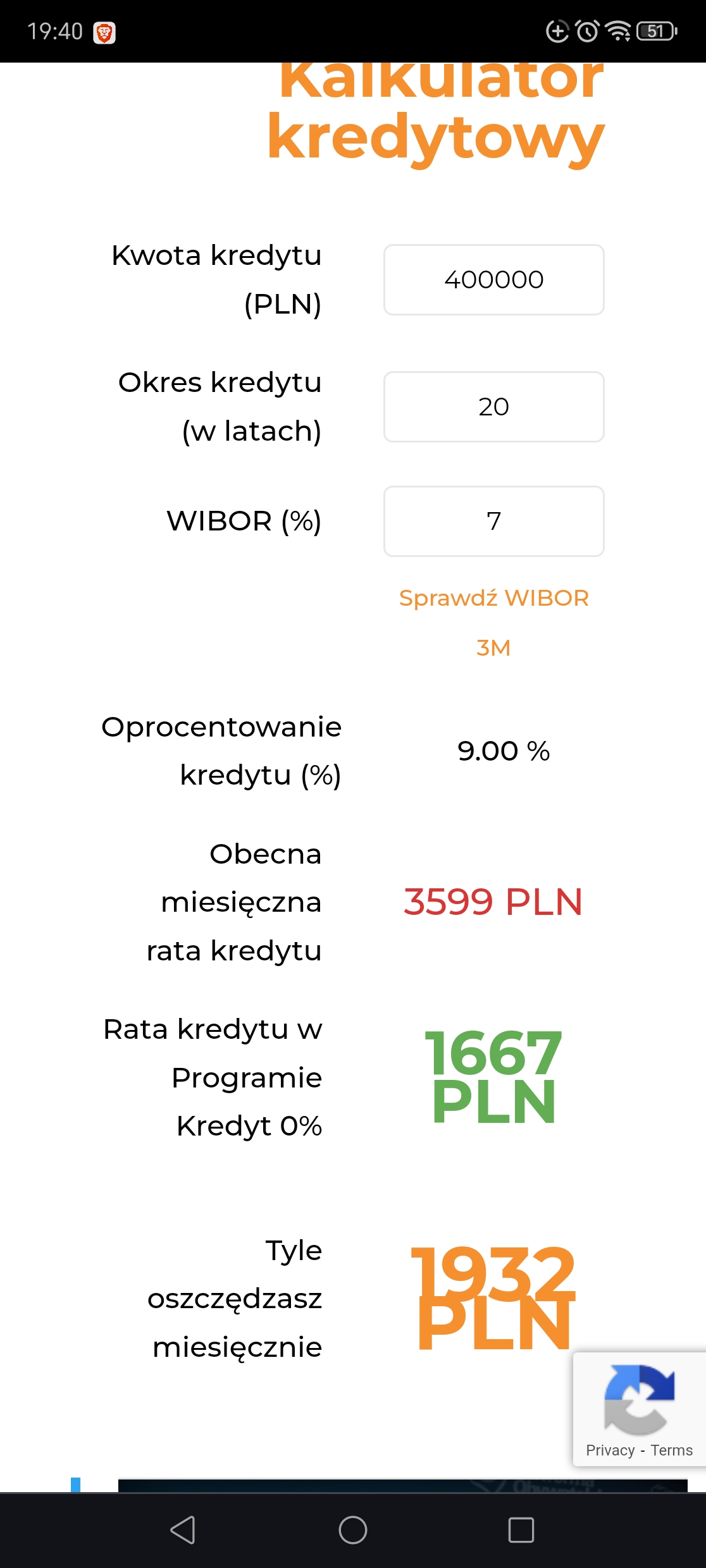
Task: Open reCAPTCHA Terms link
Action: [671, 1450]
